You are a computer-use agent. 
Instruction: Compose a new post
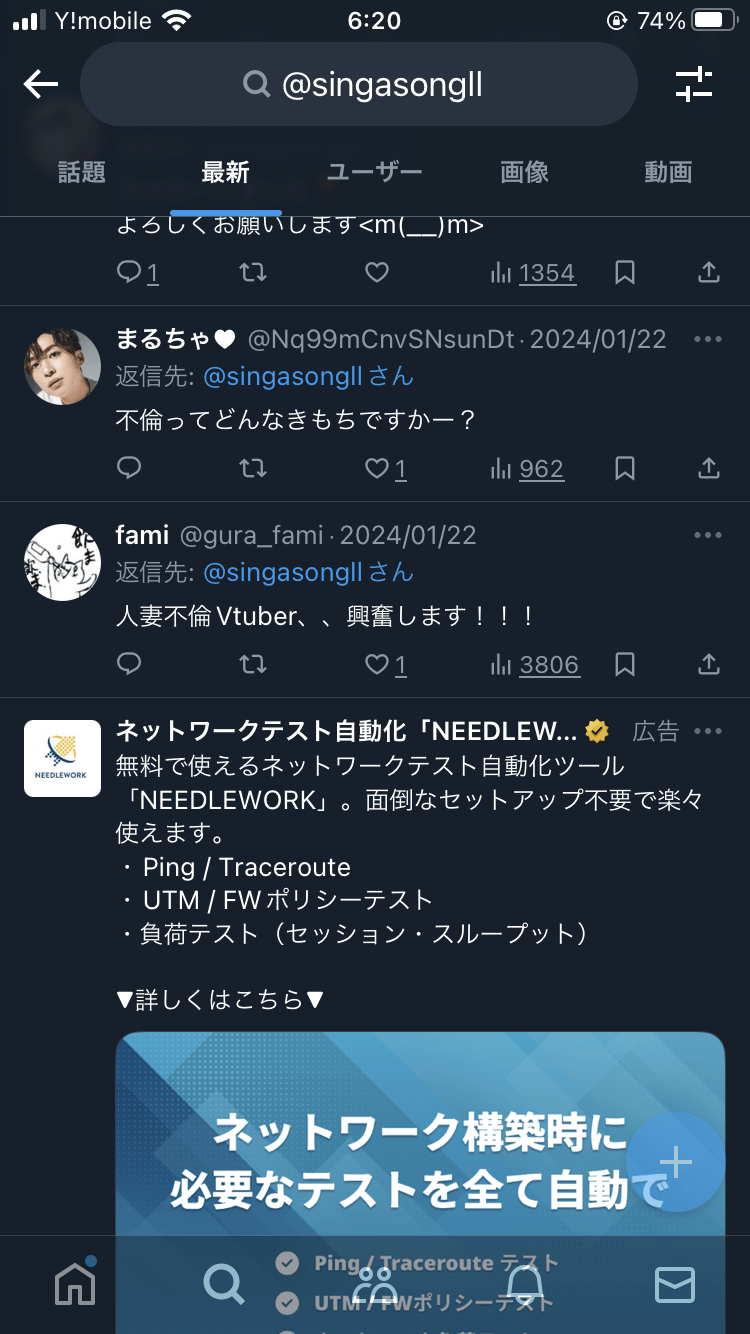[x=676, y=1162]
